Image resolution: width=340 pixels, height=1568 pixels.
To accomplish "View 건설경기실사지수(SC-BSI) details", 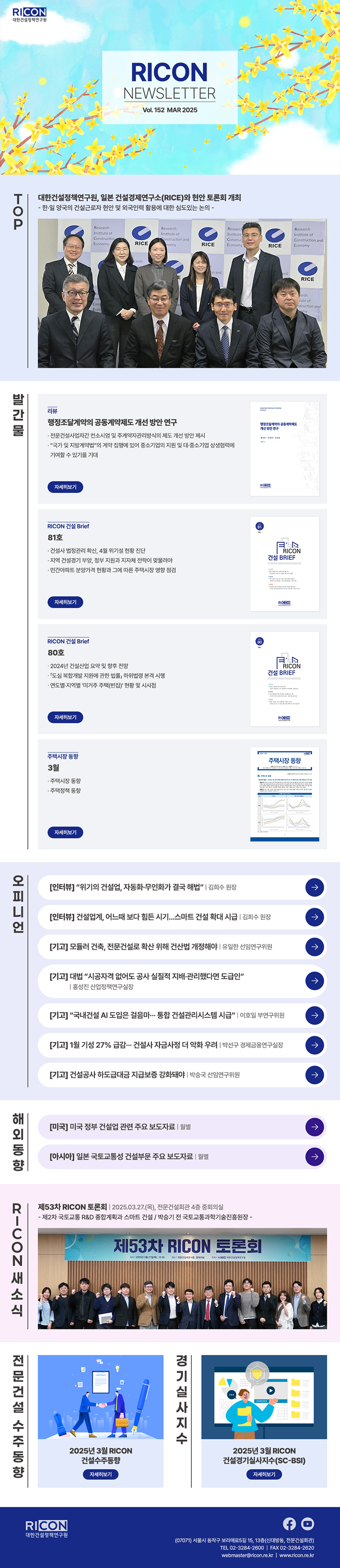I will click(264, 1474).
